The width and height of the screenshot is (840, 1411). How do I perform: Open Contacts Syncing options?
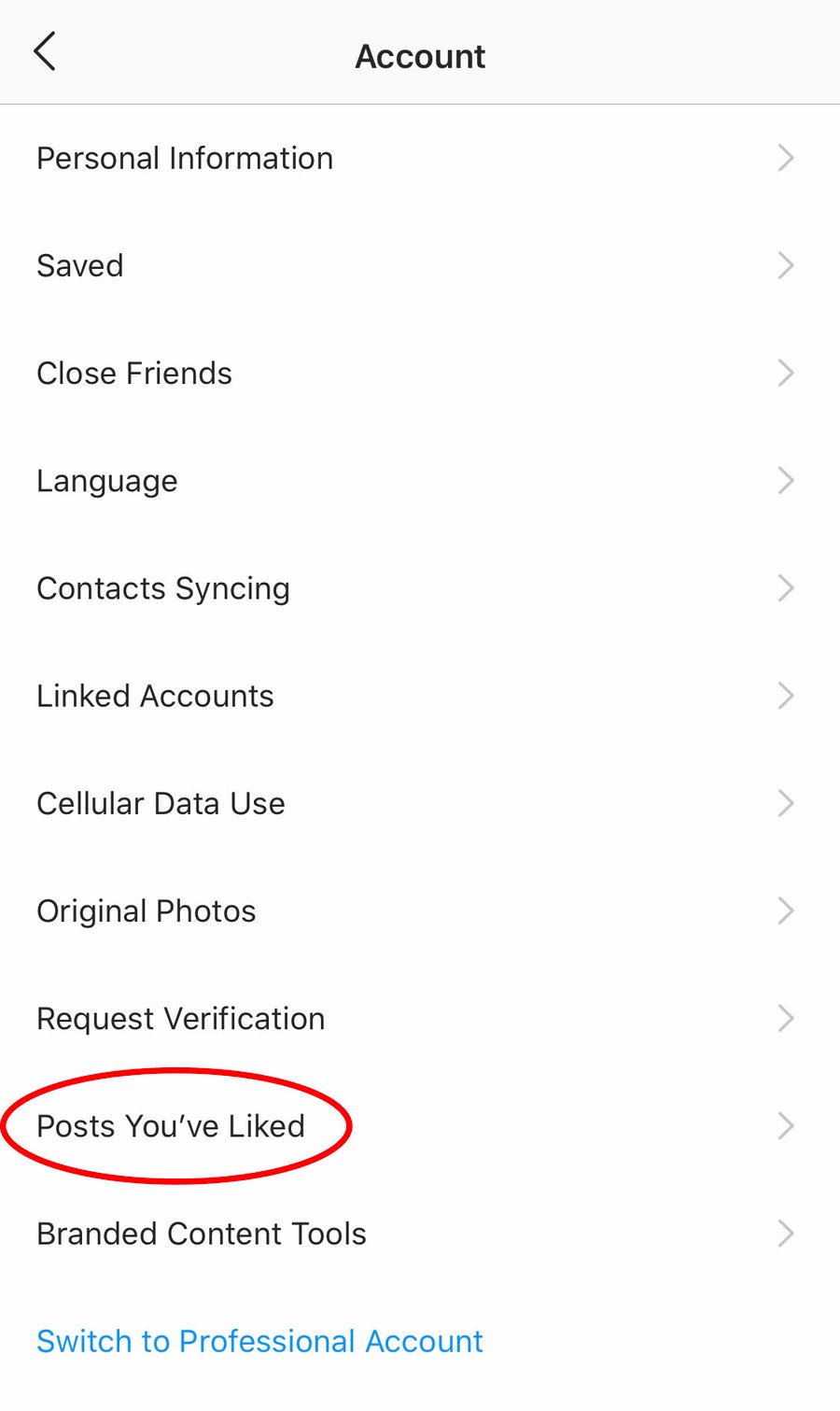163,588
